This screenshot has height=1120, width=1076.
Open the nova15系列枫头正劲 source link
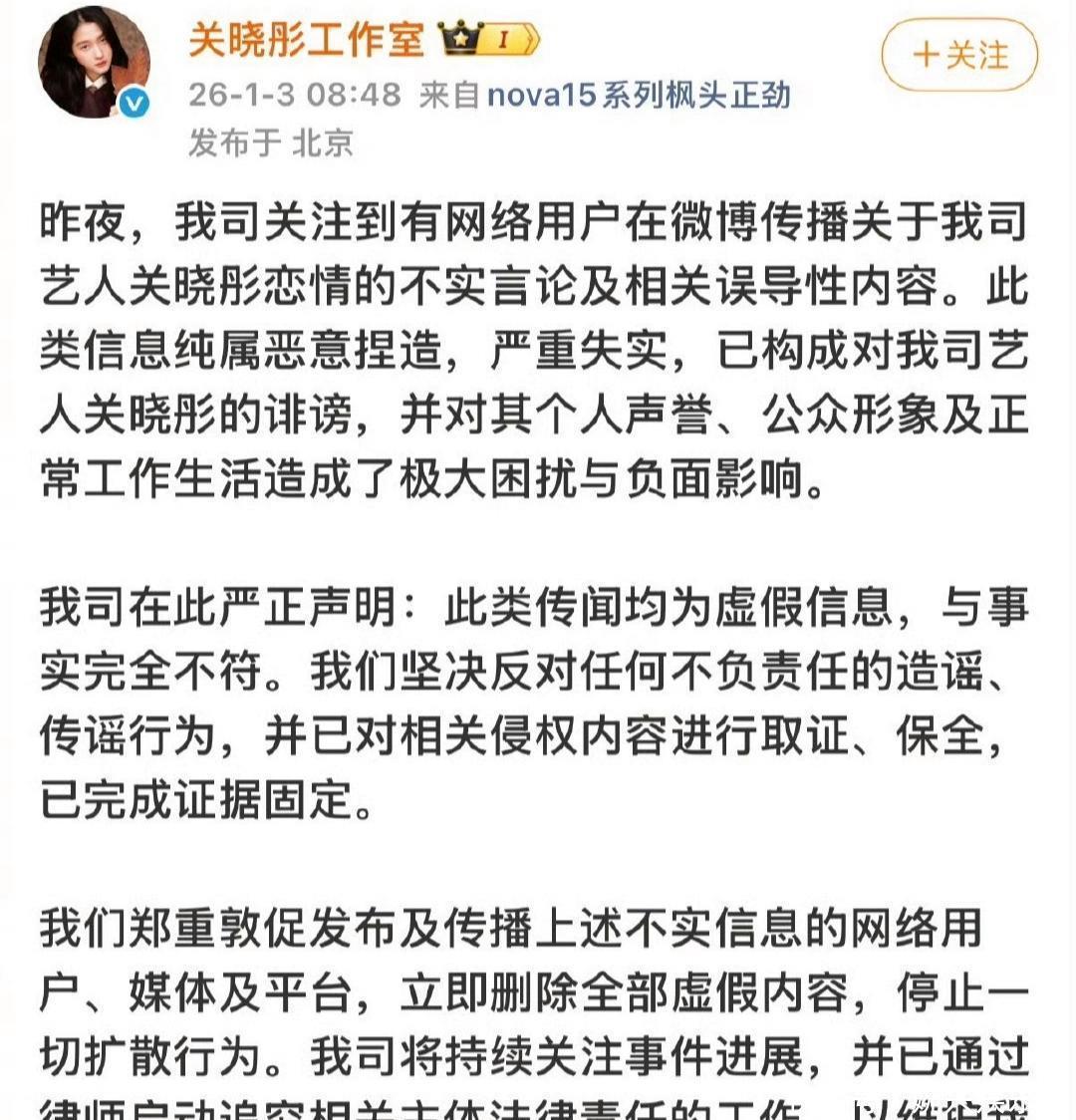coord(638,96)
